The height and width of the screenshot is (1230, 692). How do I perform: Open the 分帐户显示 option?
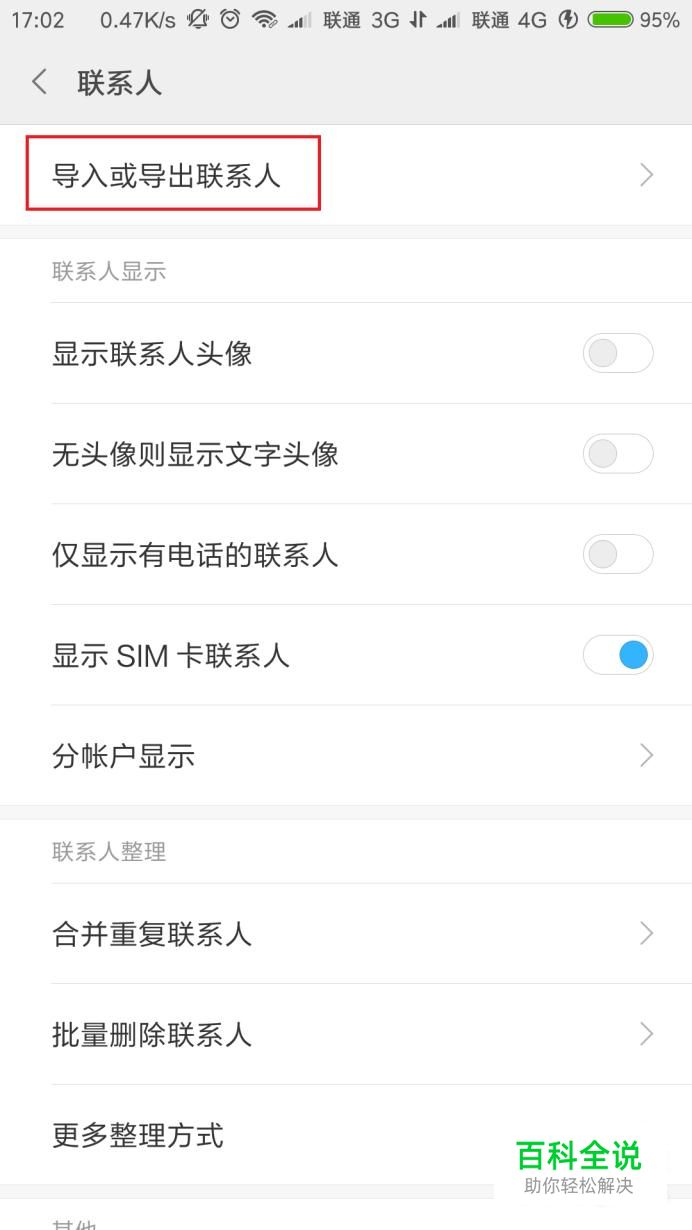(346, 755)
